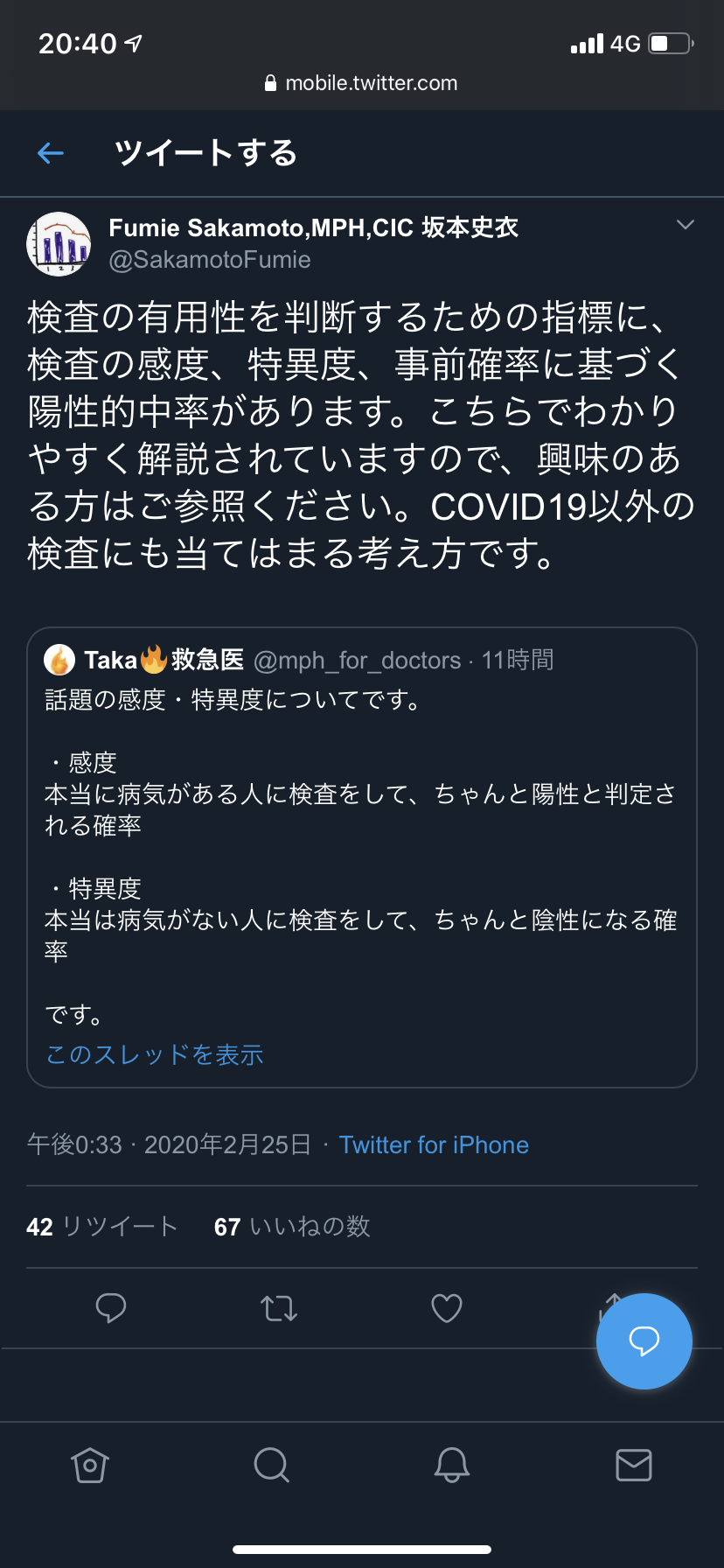The height and width of the screenshot is (1568, 724).
Task: Open Fumie Sakamoto's profile picture
Action: tap(59, 244)
